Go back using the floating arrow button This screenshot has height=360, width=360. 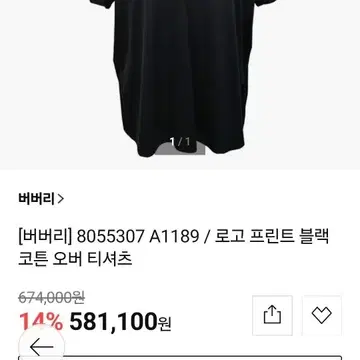pos(41,347)
